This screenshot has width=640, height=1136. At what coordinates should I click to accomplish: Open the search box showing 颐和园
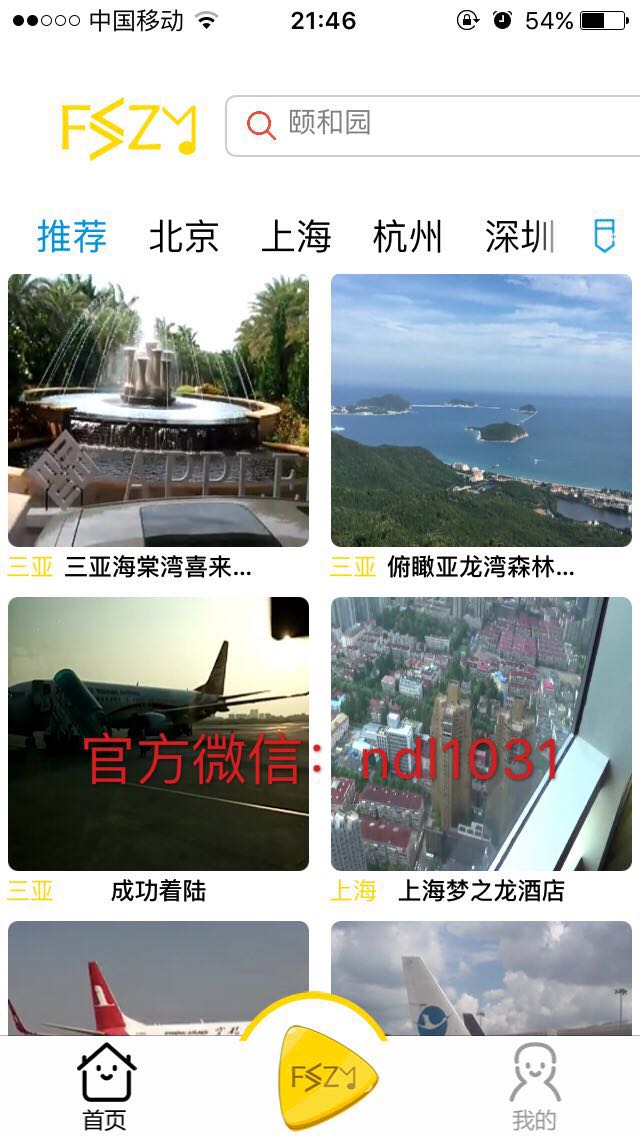[x=440, y=125]
